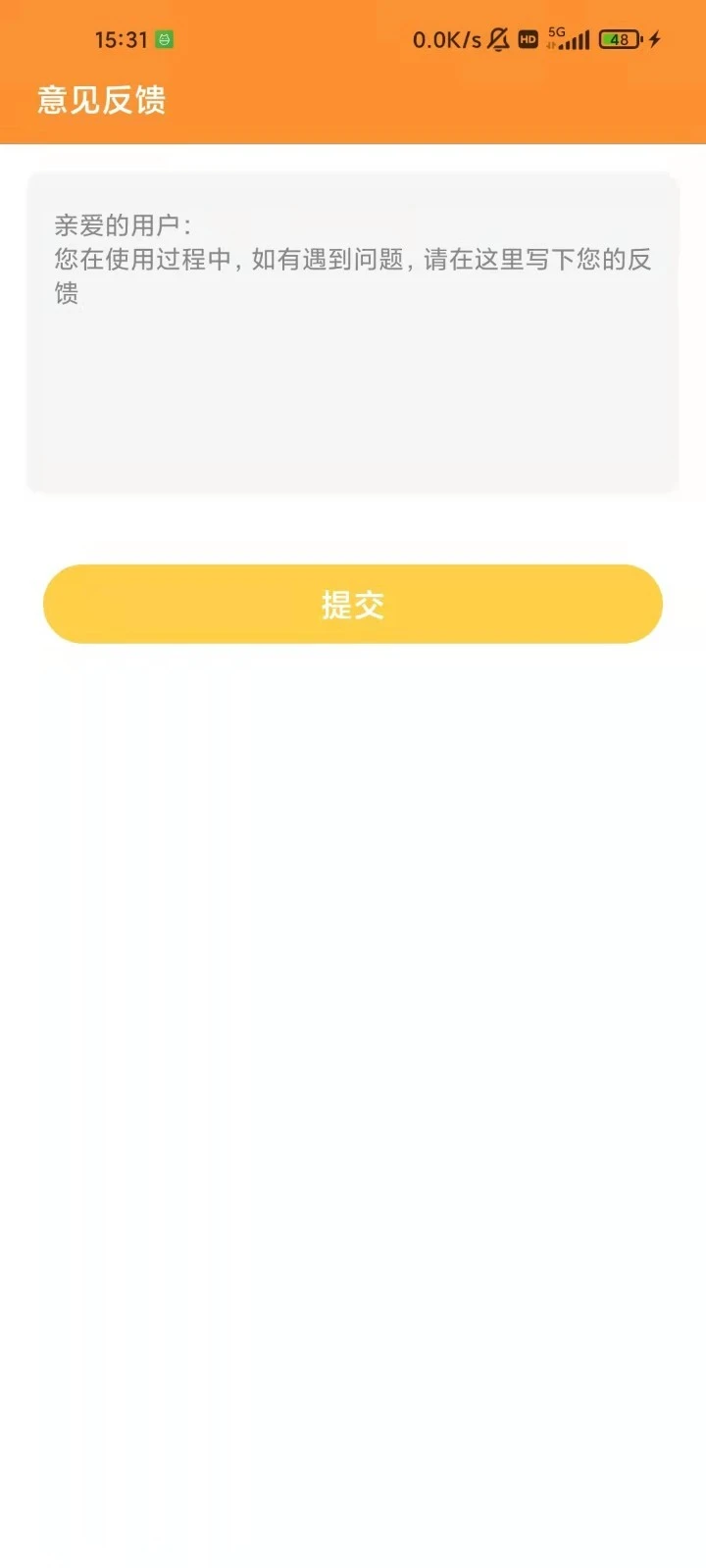
Task: Tap the green app icon beside the clock
Action: (x=166, y=39)
